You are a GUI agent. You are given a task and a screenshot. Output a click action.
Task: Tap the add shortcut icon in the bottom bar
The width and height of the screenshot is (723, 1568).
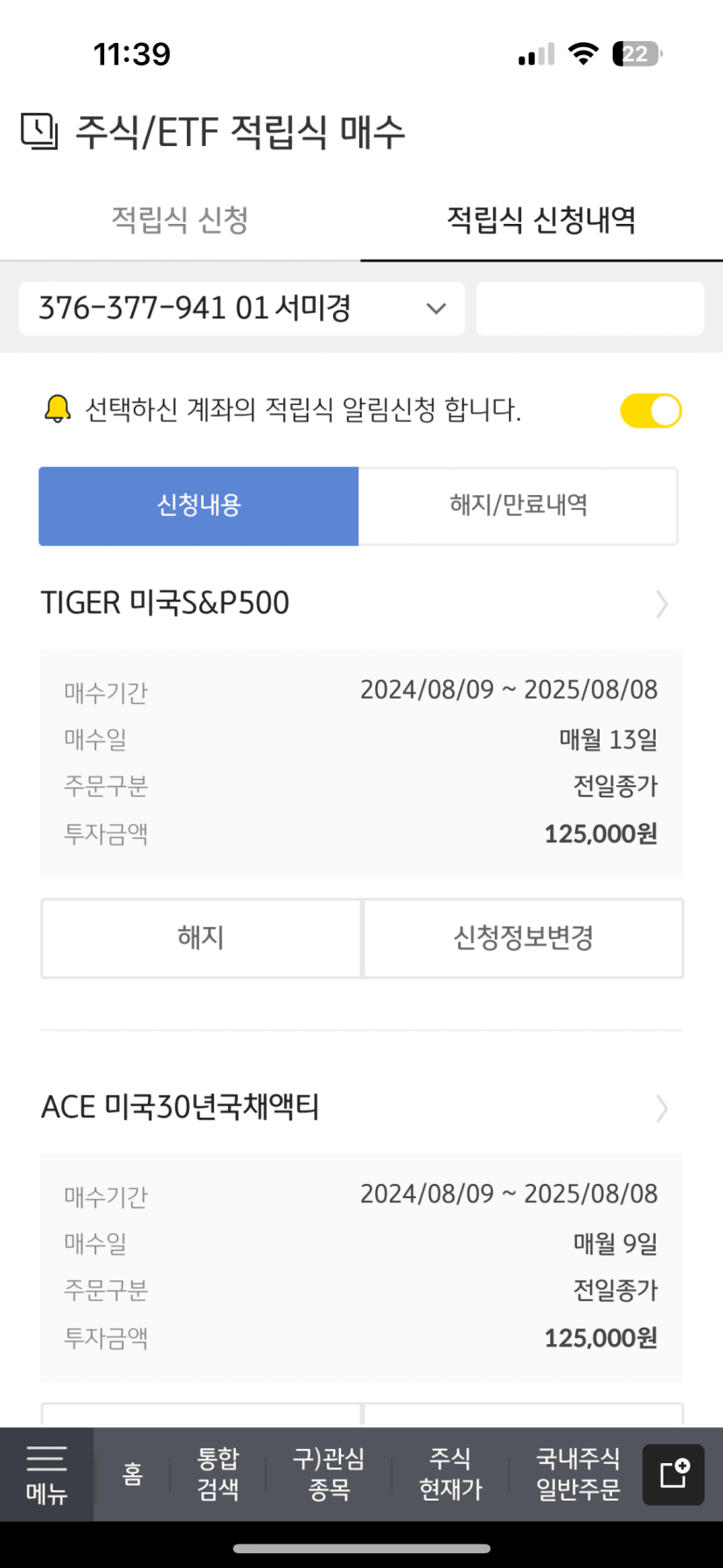[x=673, y=1474]
